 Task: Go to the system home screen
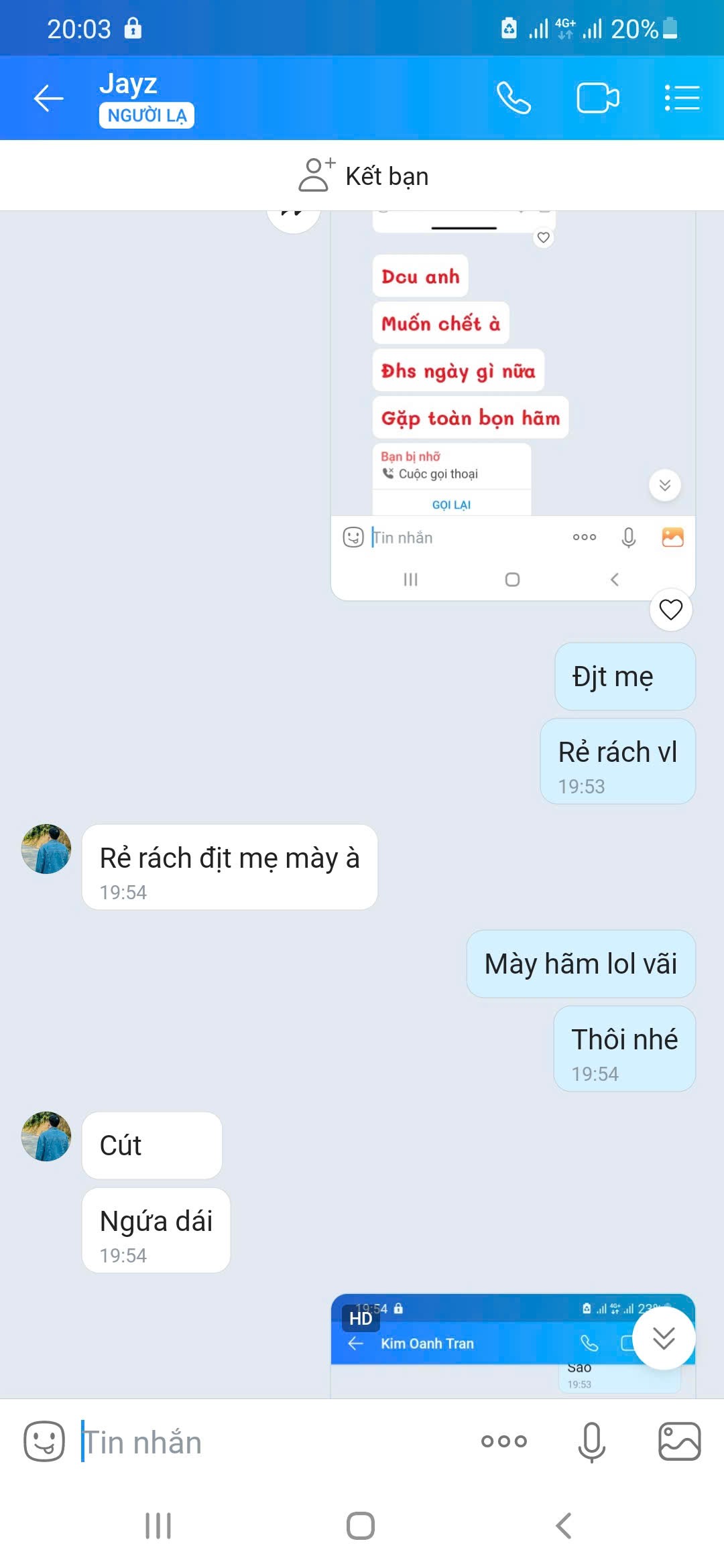[x=361, y=1526]
